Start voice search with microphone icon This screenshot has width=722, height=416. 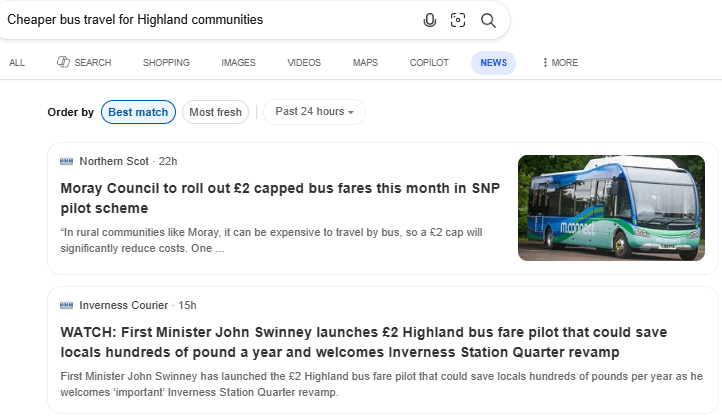430,20
